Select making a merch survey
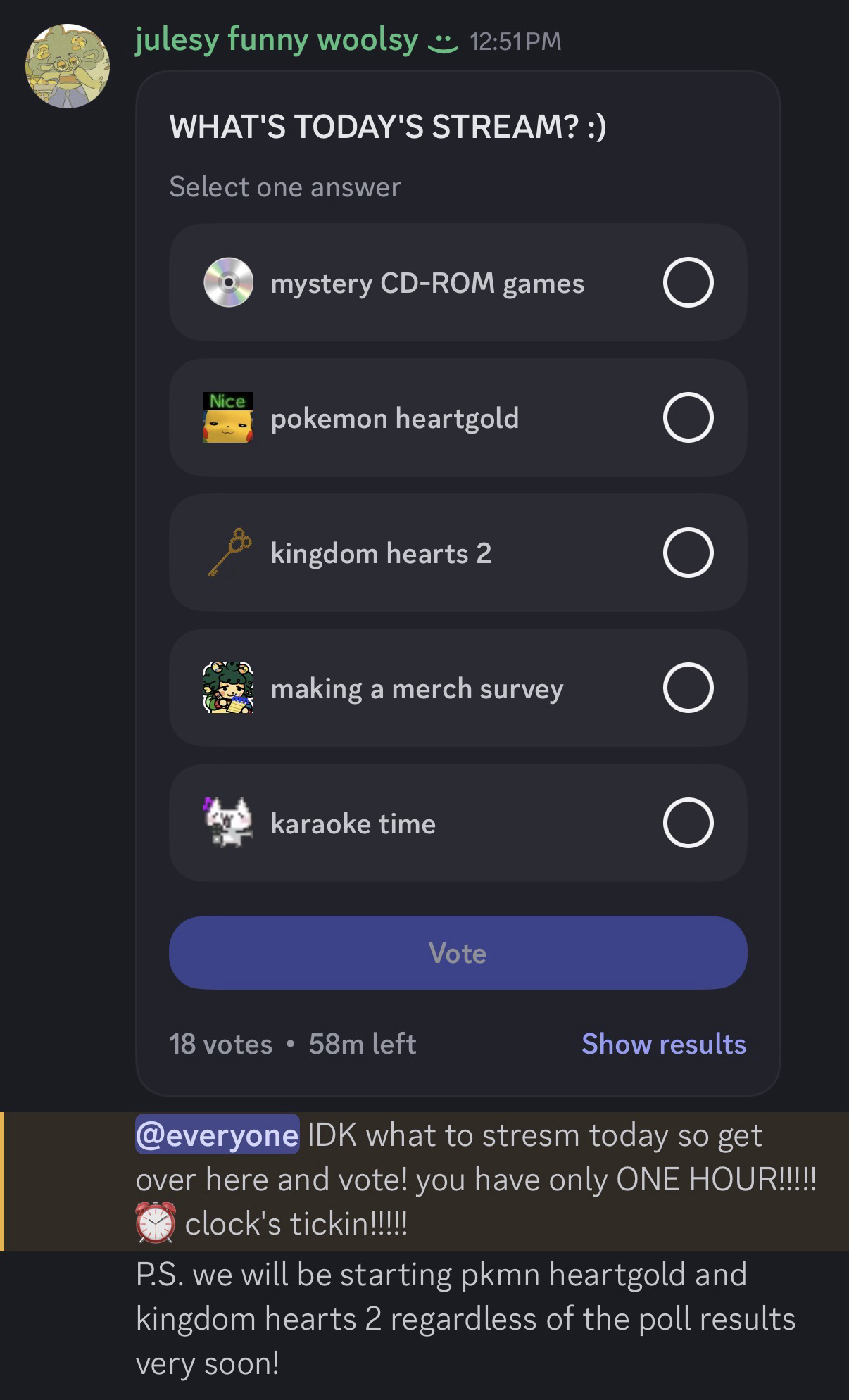849x1400 pixels. tap(687, 688)
